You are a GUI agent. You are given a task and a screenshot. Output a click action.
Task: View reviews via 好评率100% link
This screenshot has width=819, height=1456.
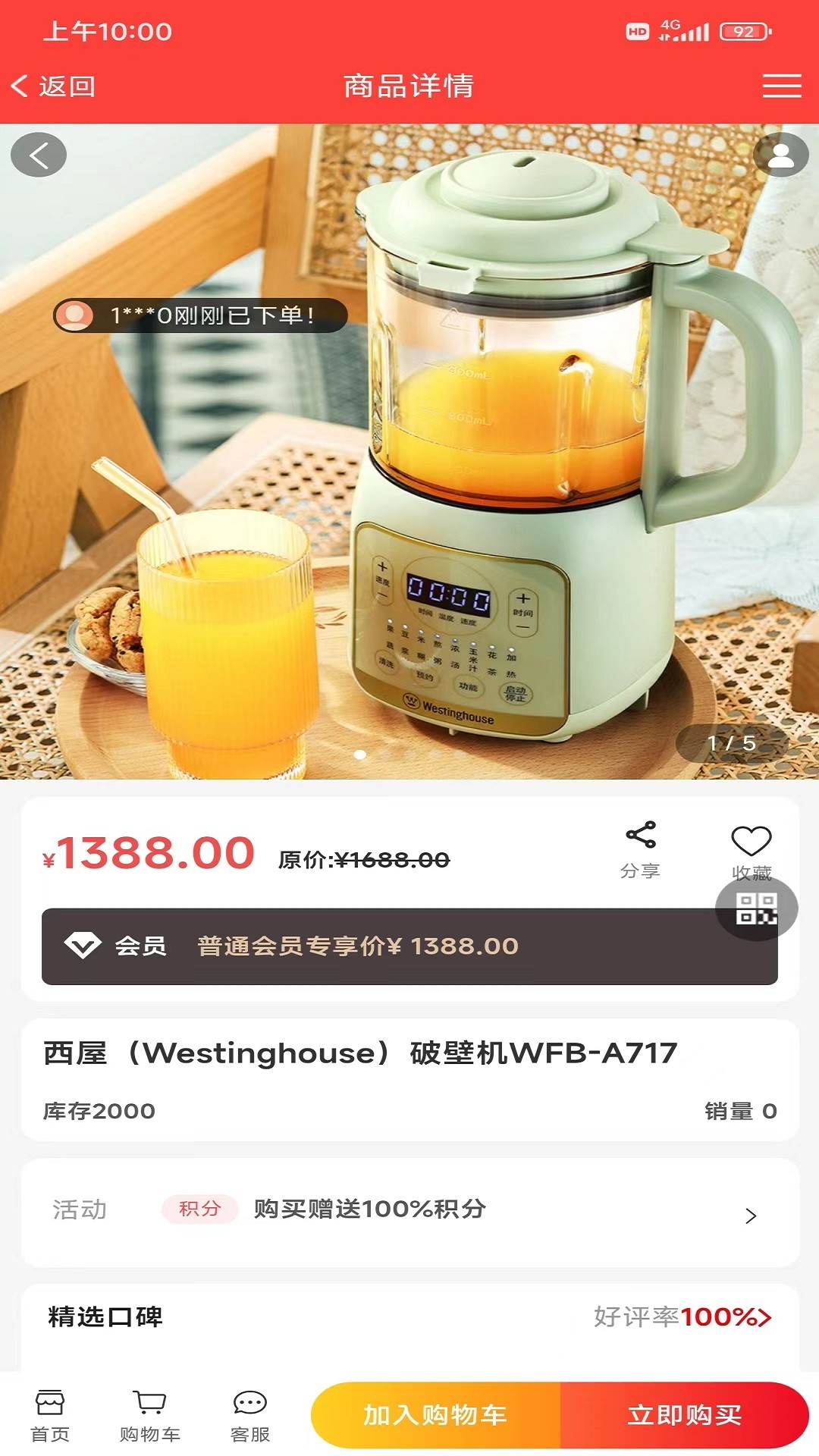682,1317
